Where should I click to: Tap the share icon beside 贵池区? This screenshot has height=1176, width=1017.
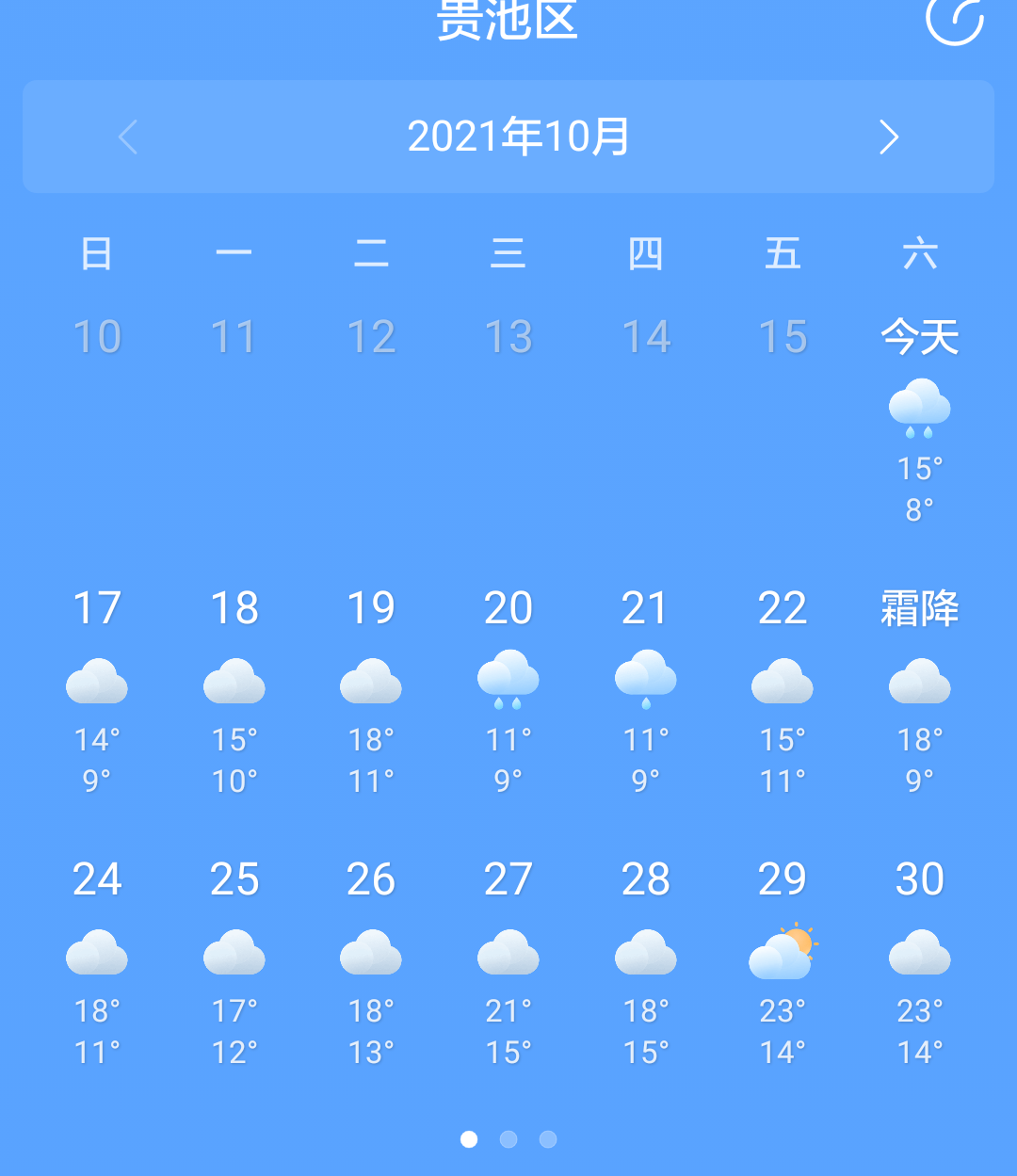tap(954, 19)
